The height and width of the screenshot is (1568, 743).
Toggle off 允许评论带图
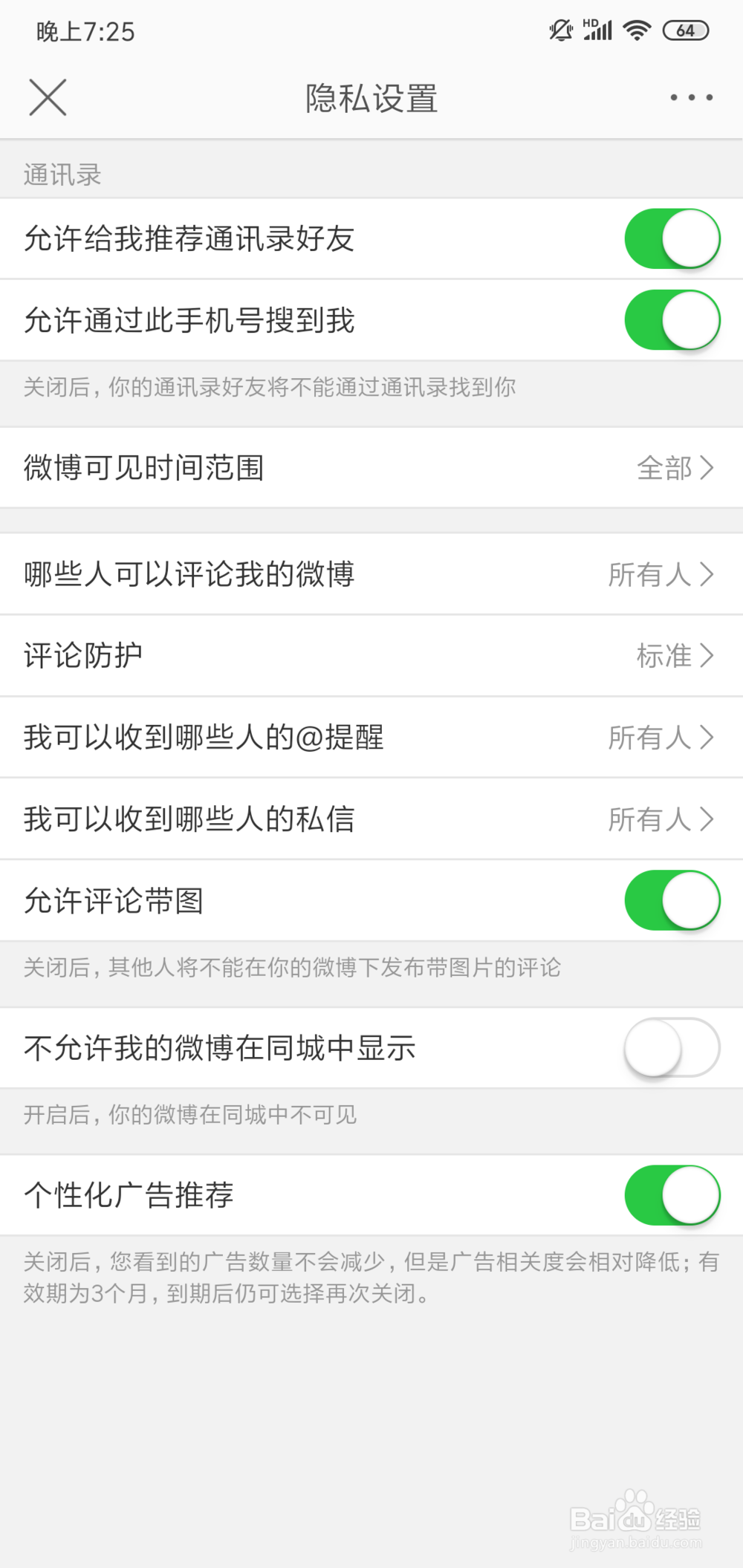point(671,900)
